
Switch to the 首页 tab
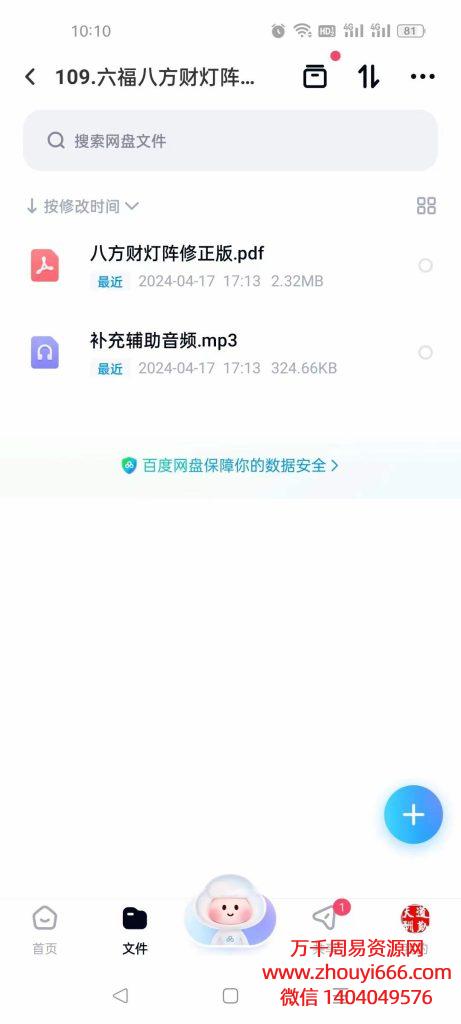coord(44,930)
